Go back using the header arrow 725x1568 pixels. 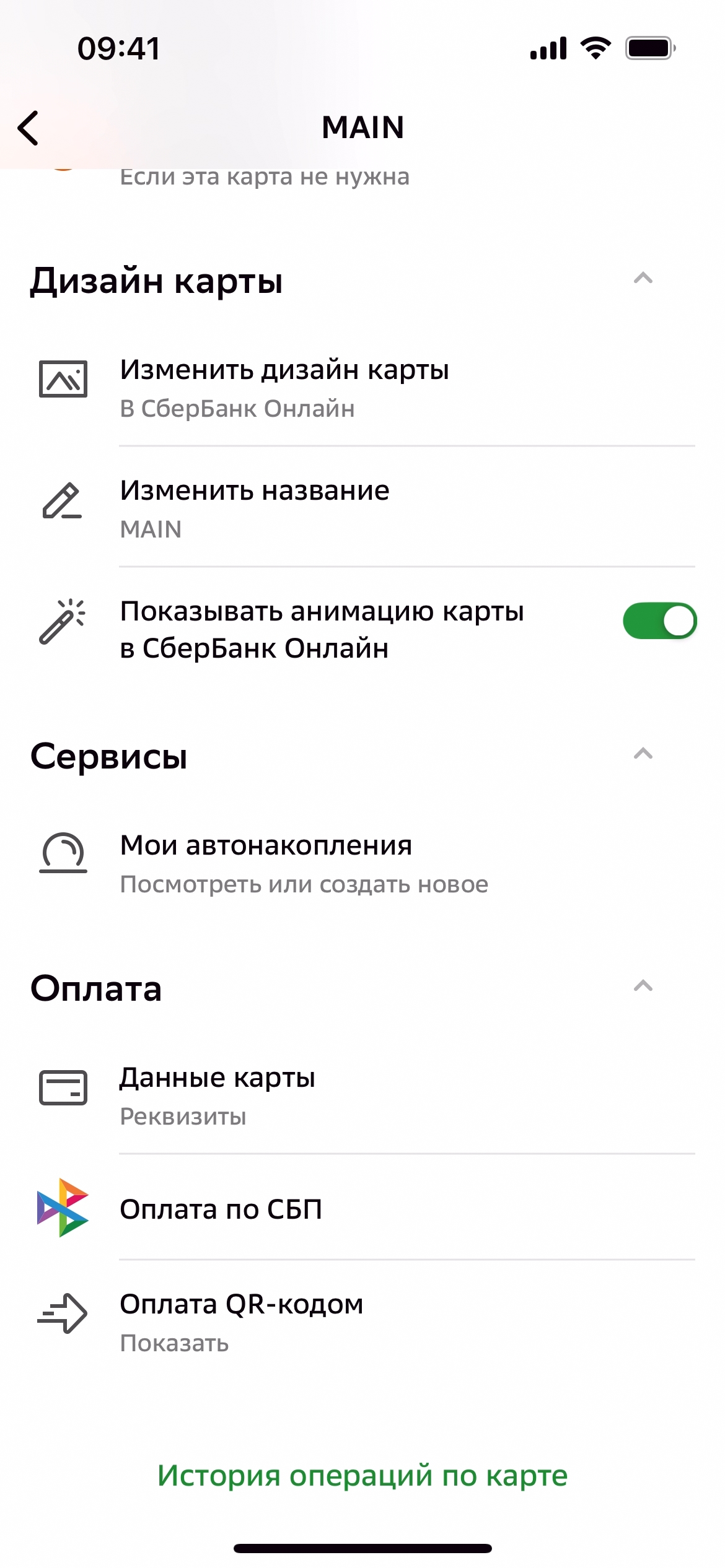point(29,128)
